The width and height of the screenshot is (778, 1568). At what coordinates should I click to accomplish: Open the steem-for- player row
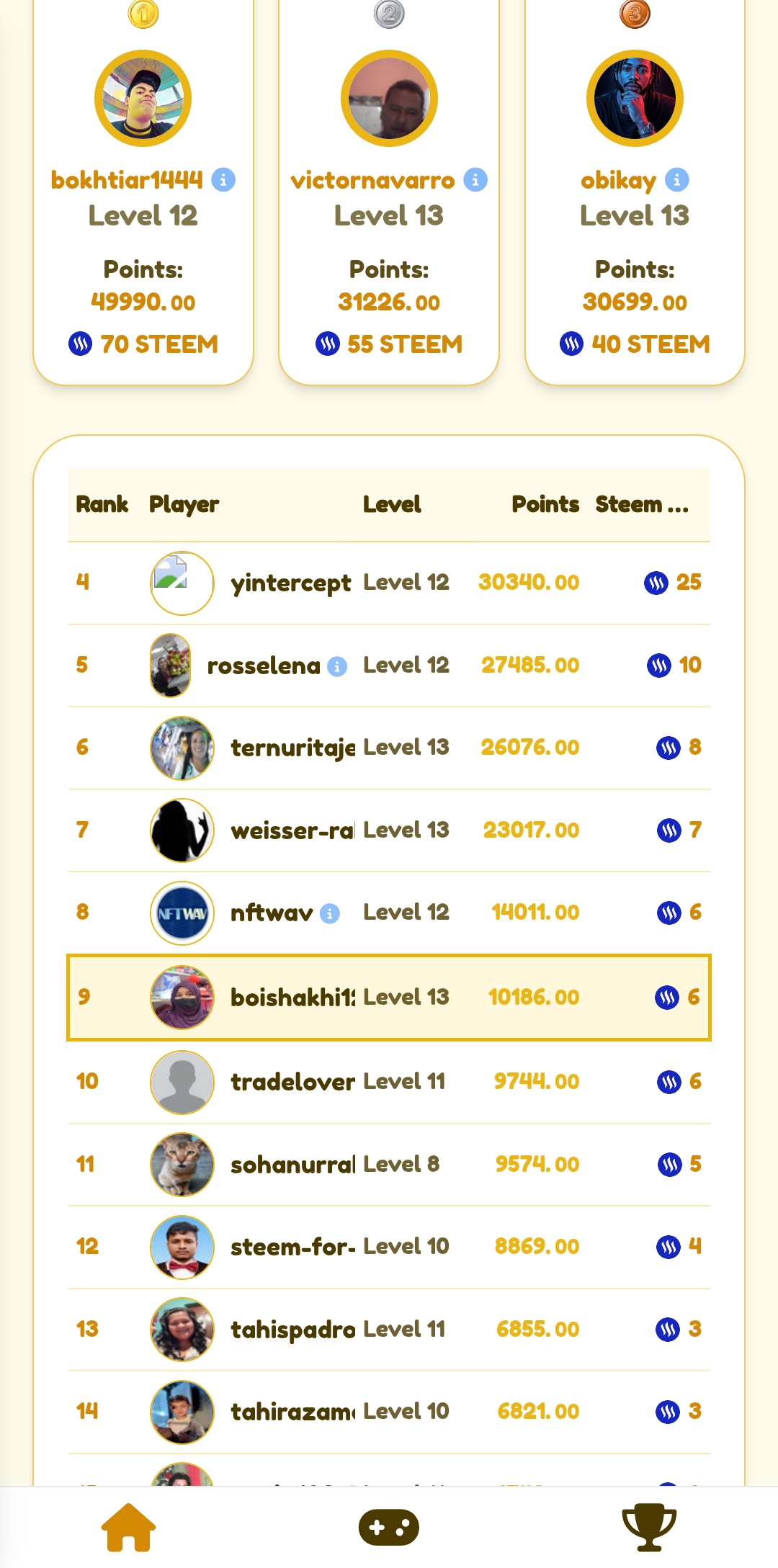(389, 1247)
